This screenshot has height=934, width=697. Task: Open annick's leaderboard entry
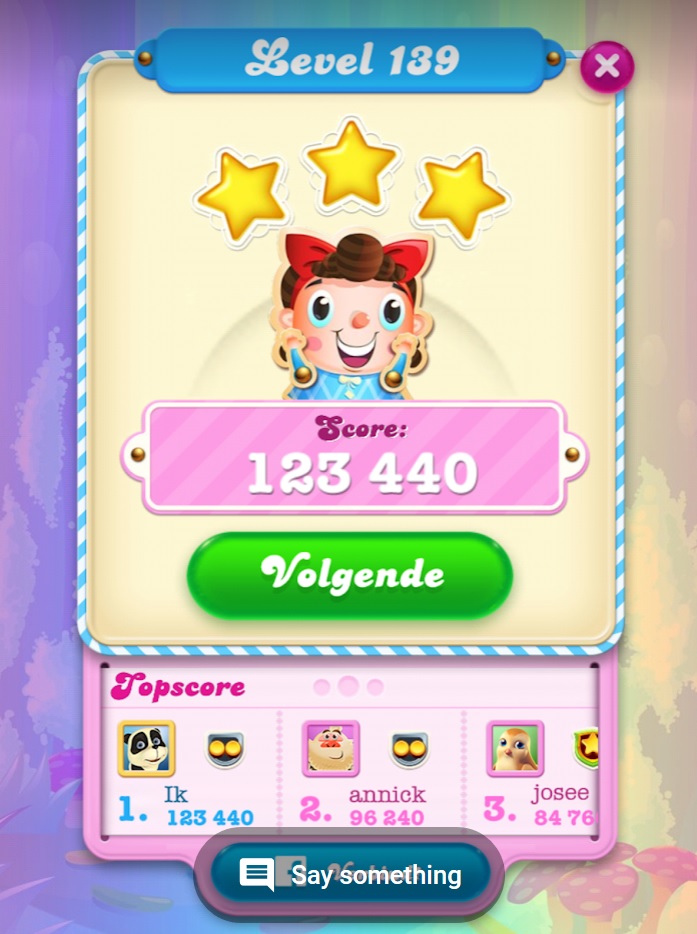(369, 772)
